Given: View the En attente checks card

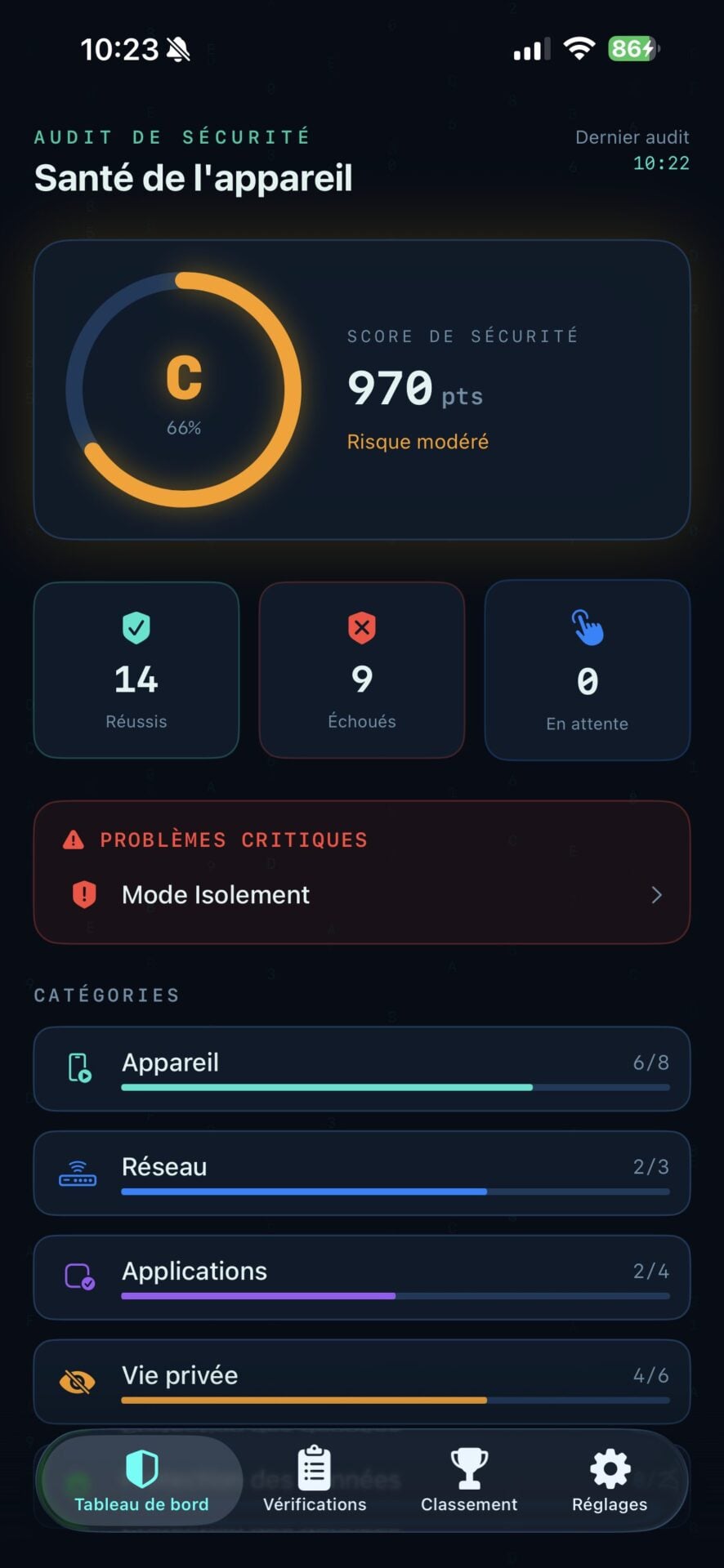Looking at the screenshot, I should (x=588, y=670).
